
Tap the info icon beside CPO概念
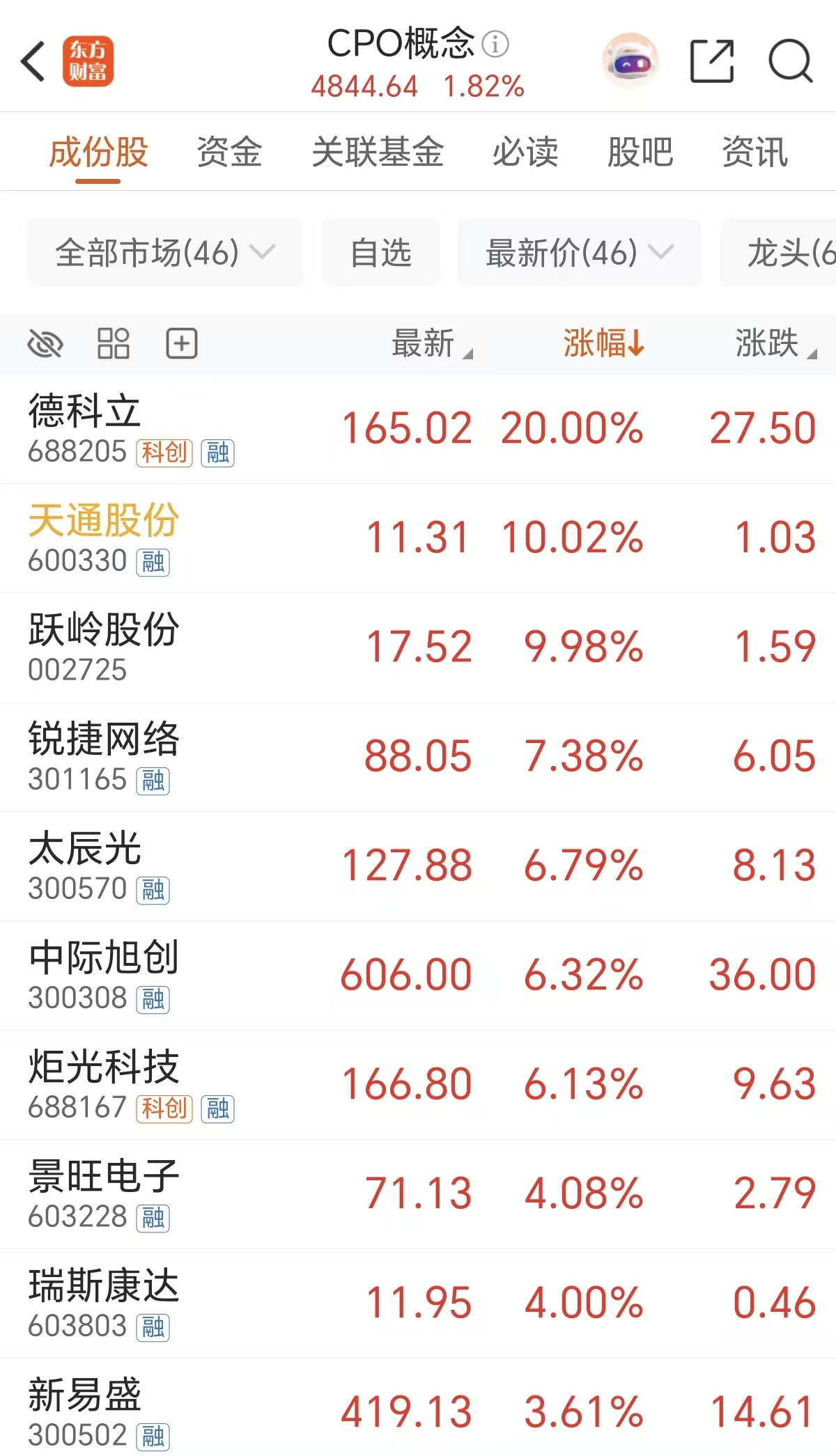[x=496, y=45]
